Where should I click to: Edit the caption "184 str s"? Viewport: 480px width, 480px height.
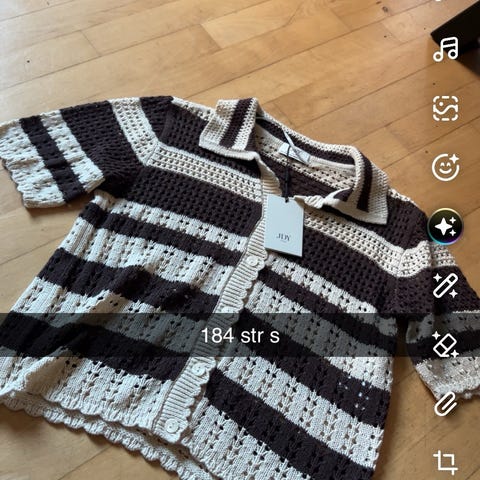pos(240,336)
